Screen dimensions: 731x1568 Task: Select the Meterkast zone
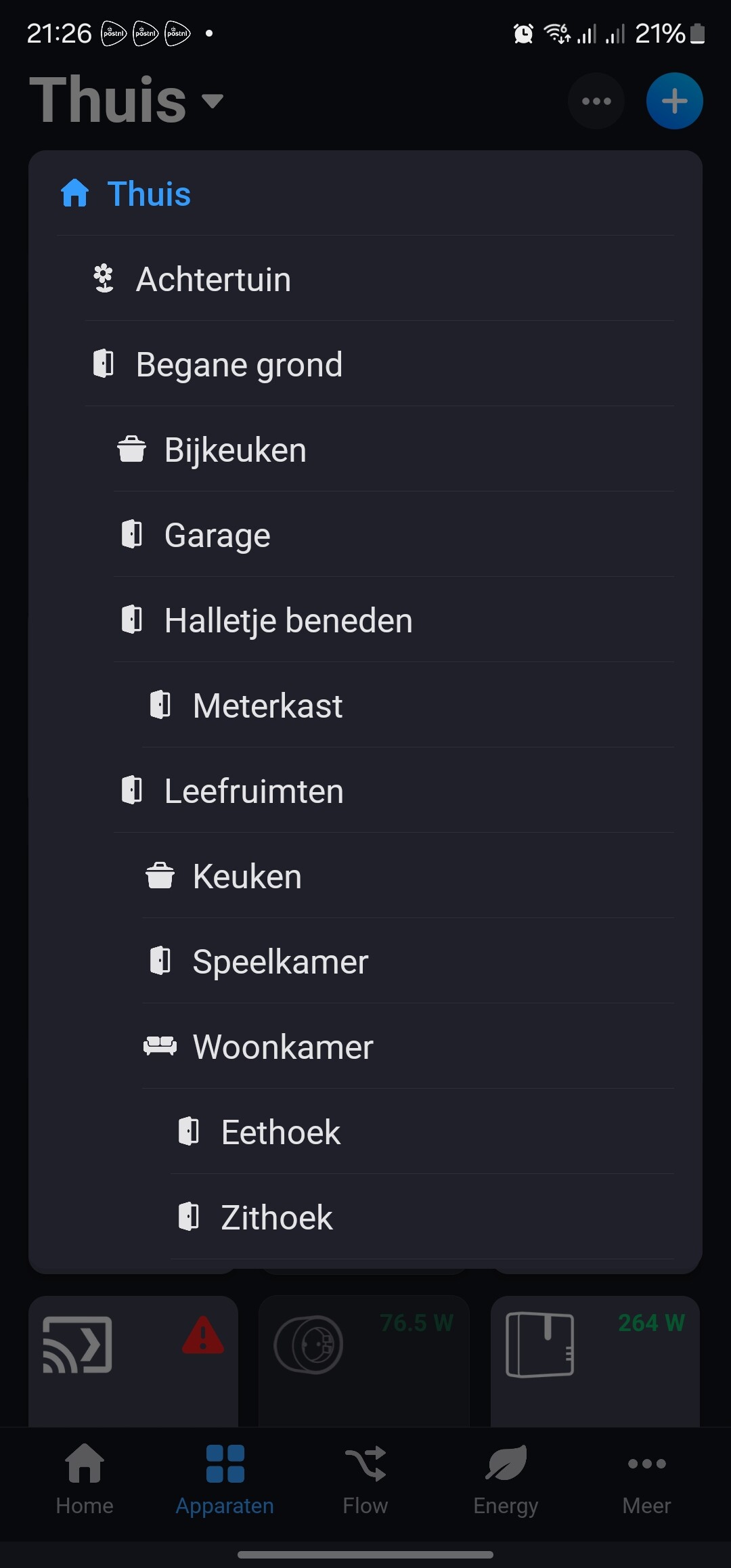(267, 706)
